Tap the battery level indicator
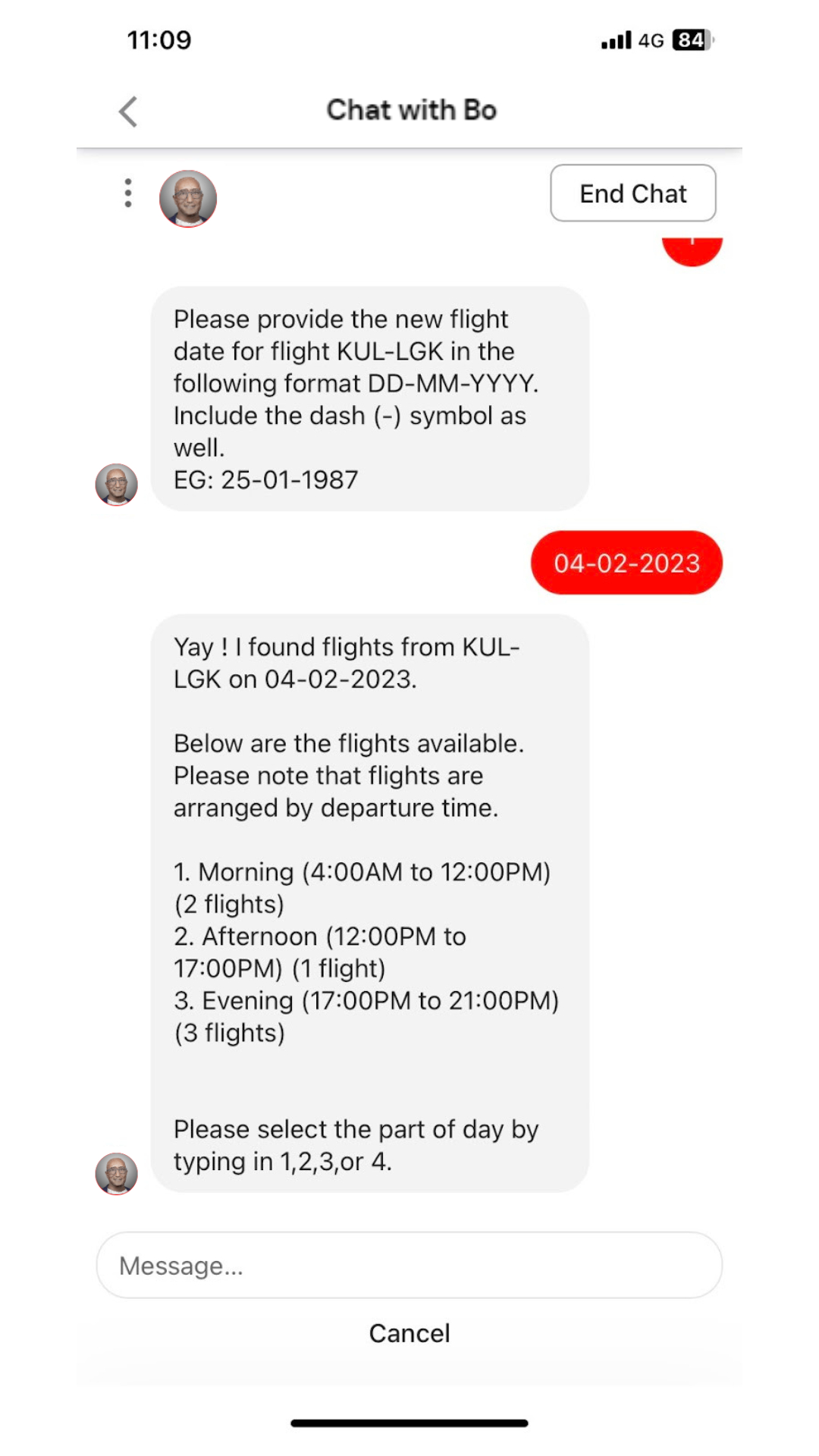Viewport: 819px width, 1456px height. pyautogui.click(x=692, y=39)
